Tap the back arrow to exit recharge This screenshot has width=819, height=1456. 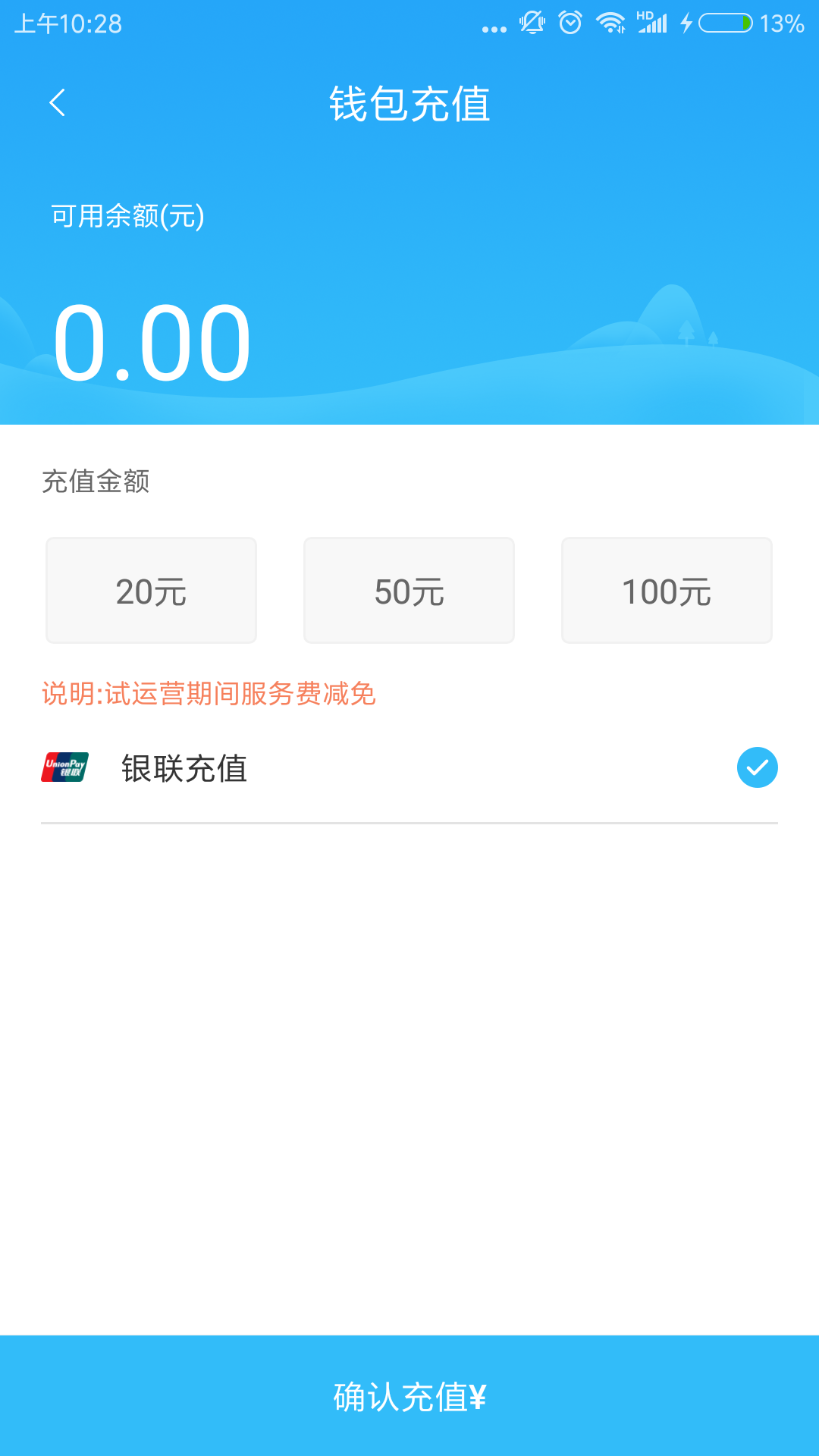coord(58,103)
